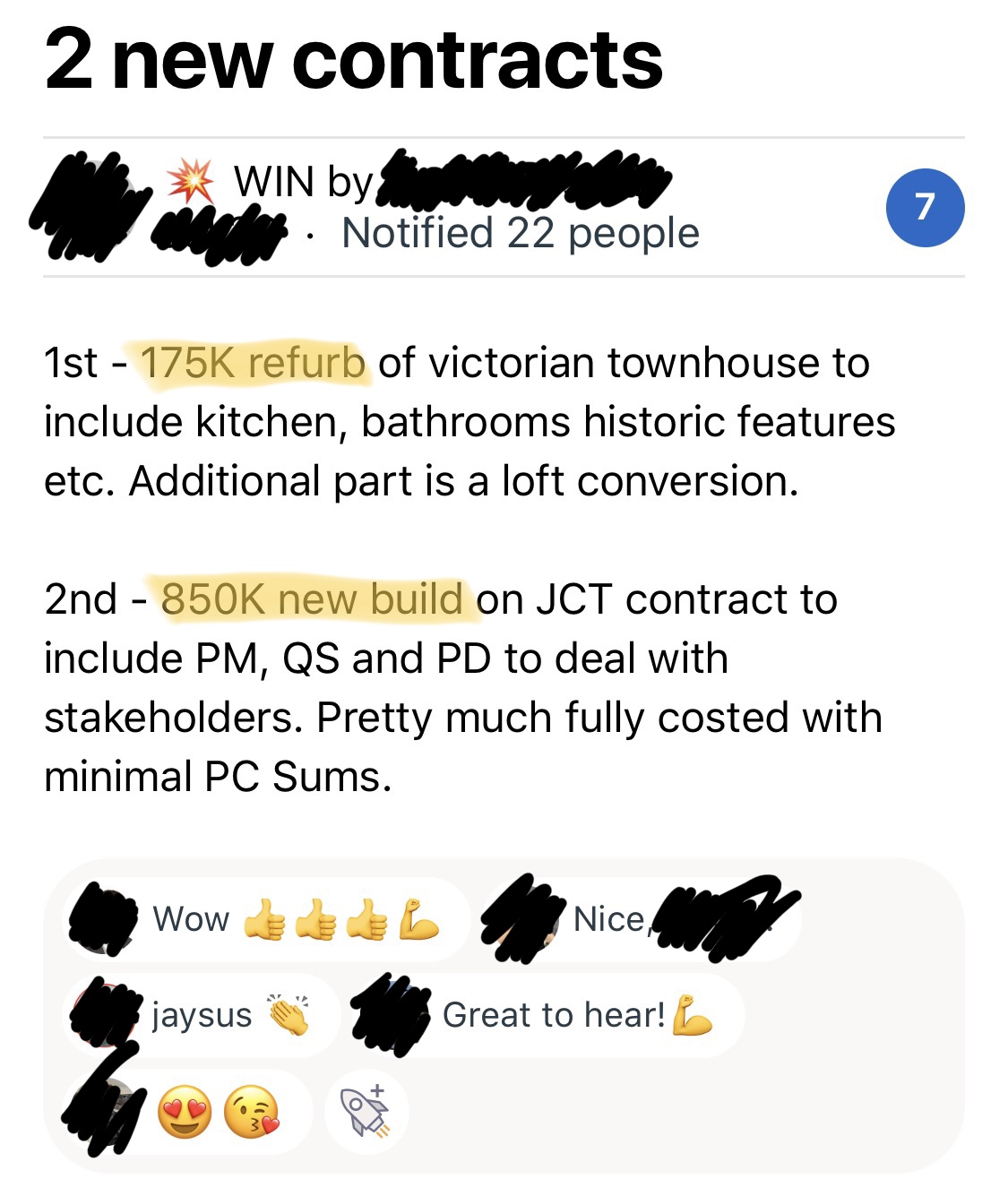Image resolution: width=1008 pixels, height=1179 pixels.
Task: Click the plus sign on the rocket icon
Action: pyautogui.click(x=378, y=1091)
